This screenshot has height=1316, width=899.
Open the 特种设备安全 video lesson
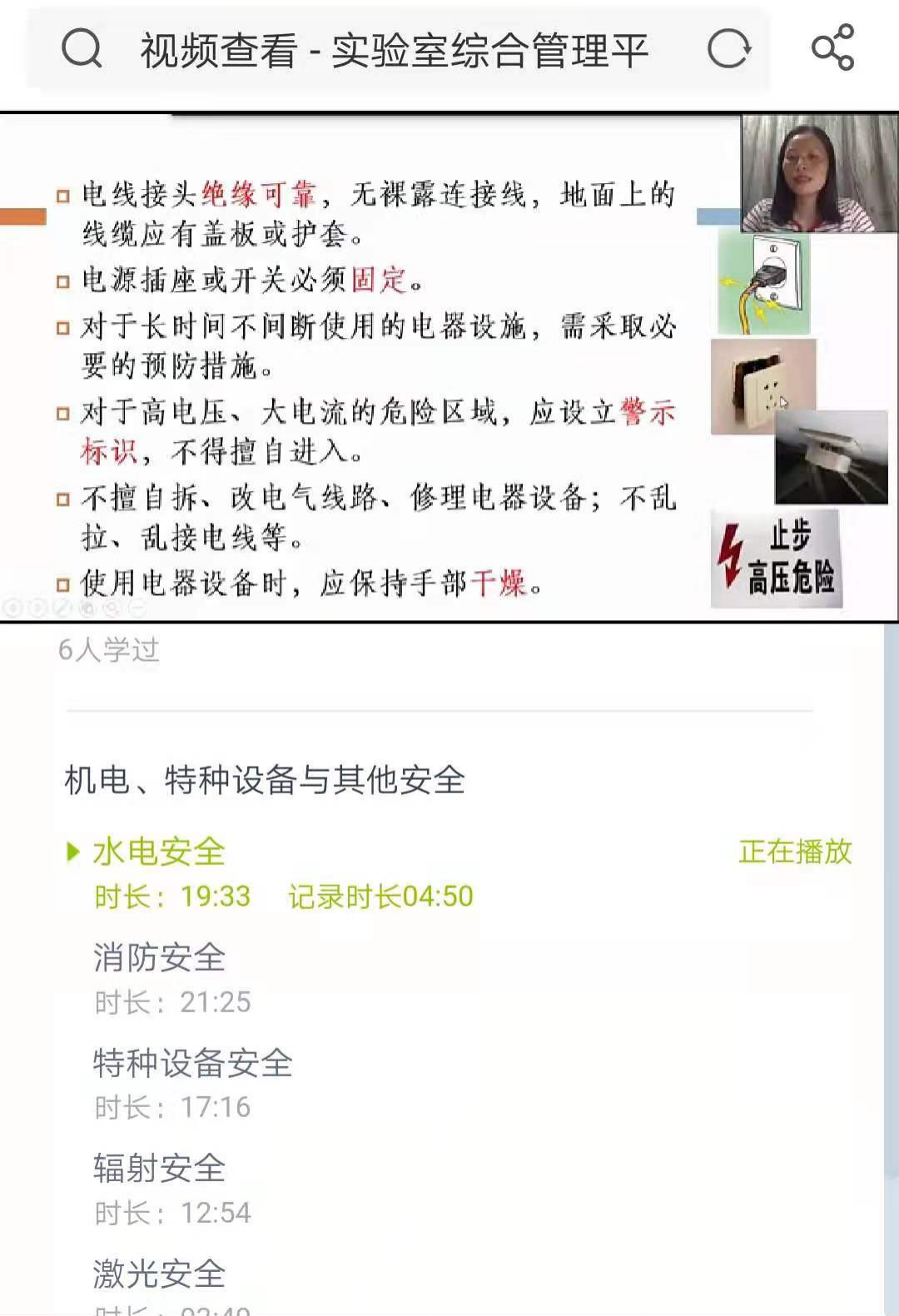tap(192, 1064)
